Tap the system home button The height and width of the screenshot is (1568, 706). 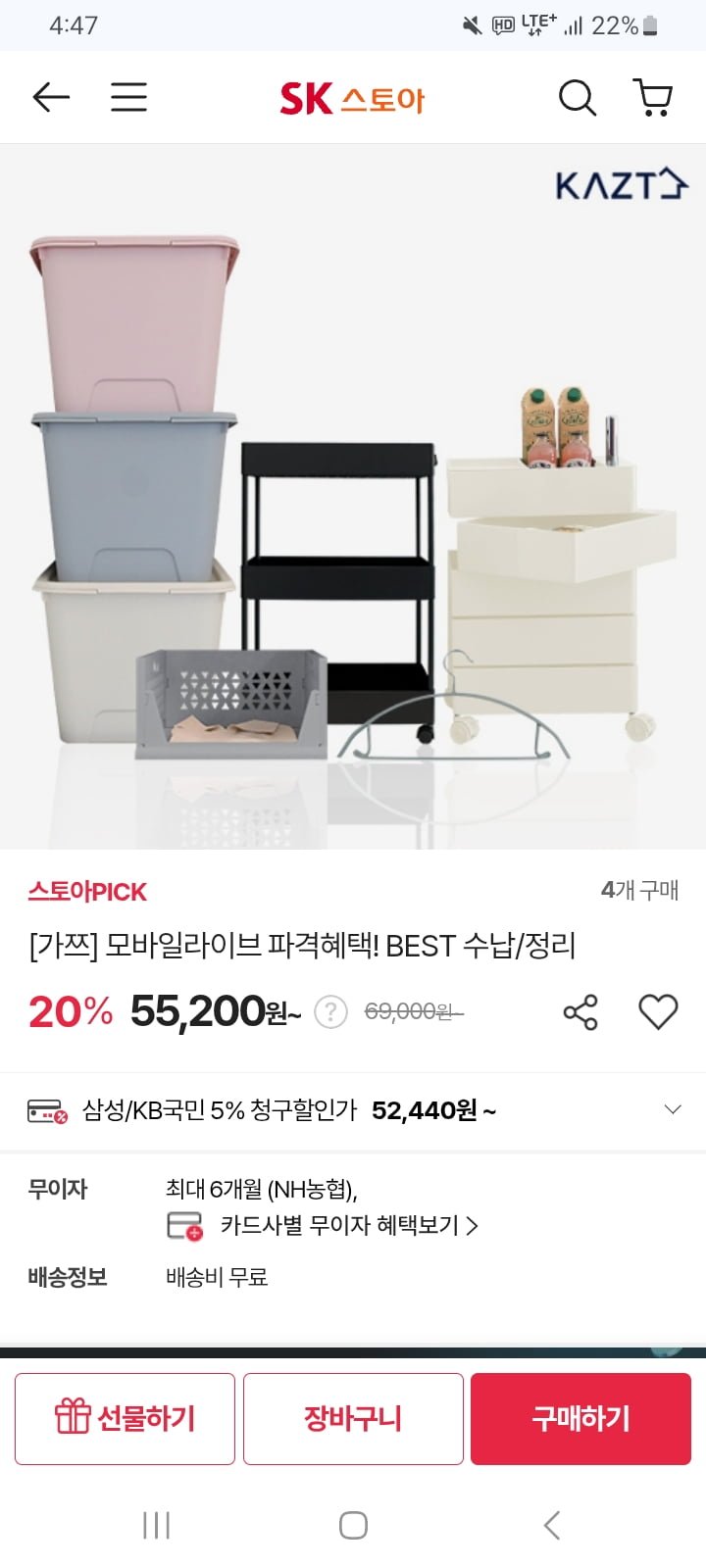[x=353, y=1525]
